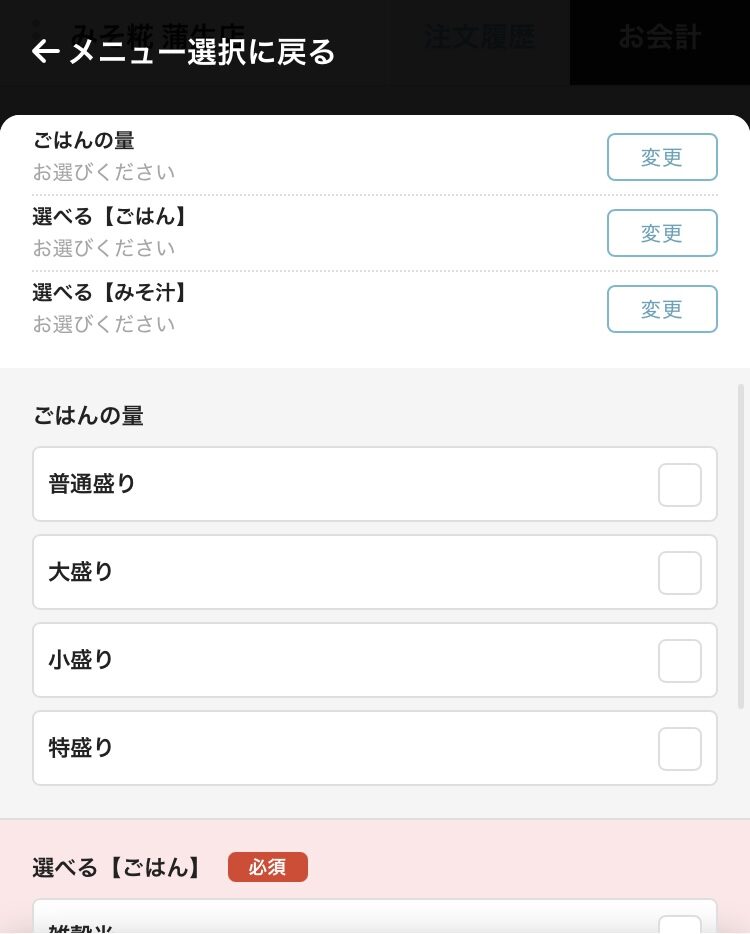Select 普通盛り rice portion
The width and height of the screenshot is (750, 934).
[x=679, y=485]
